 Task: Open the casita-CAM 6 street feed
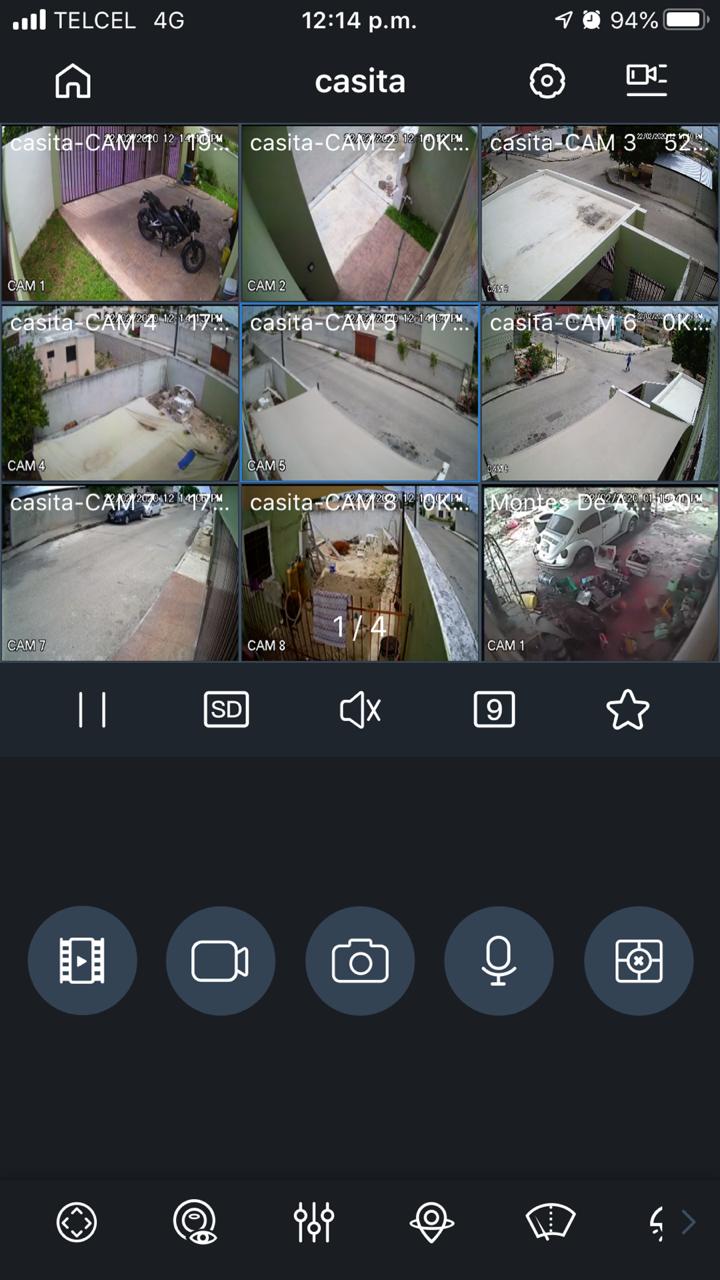click(x=600, y=393)
